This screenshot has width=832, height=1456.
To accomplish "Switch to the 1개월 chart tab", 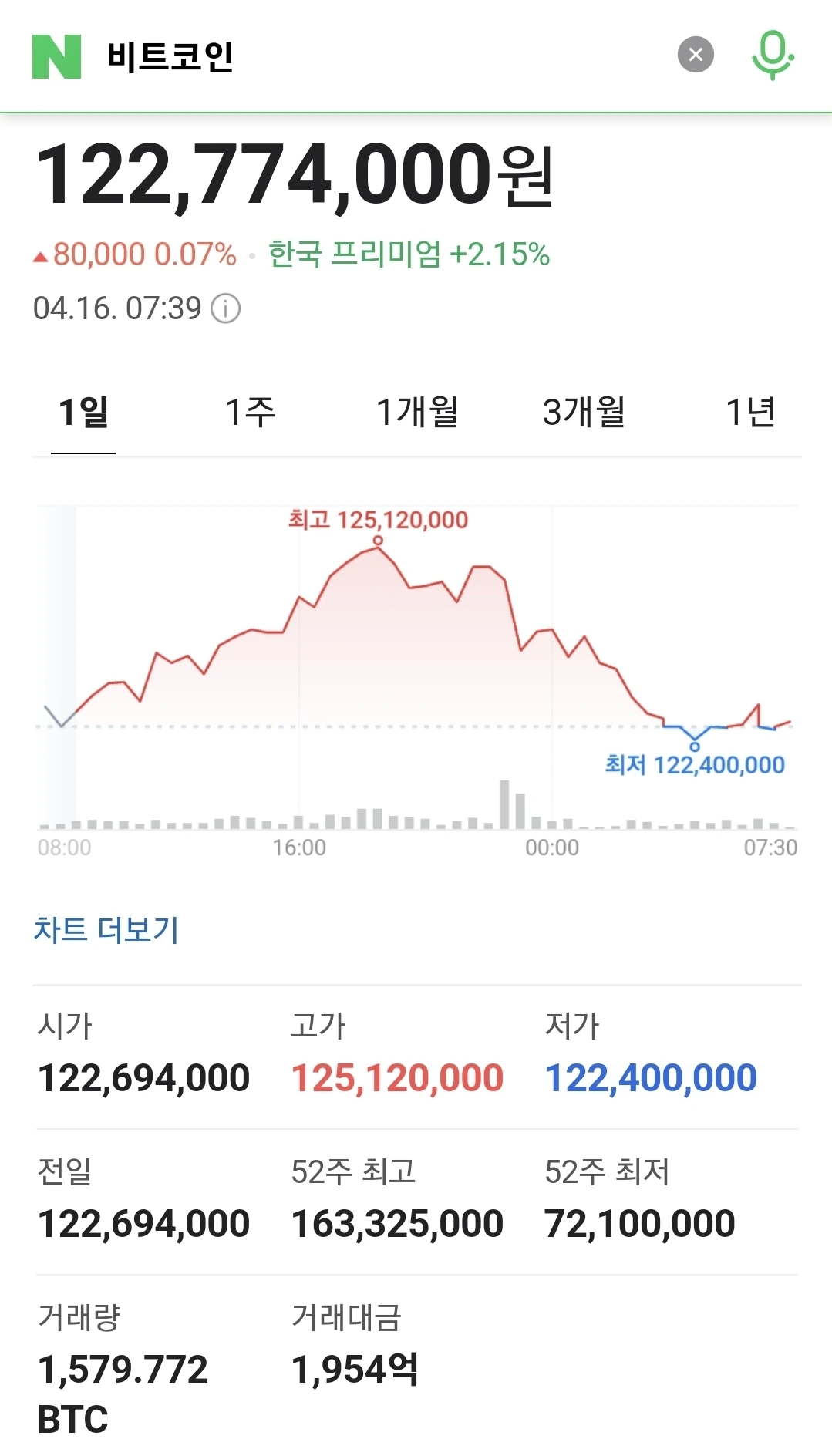I will (417, 413).
